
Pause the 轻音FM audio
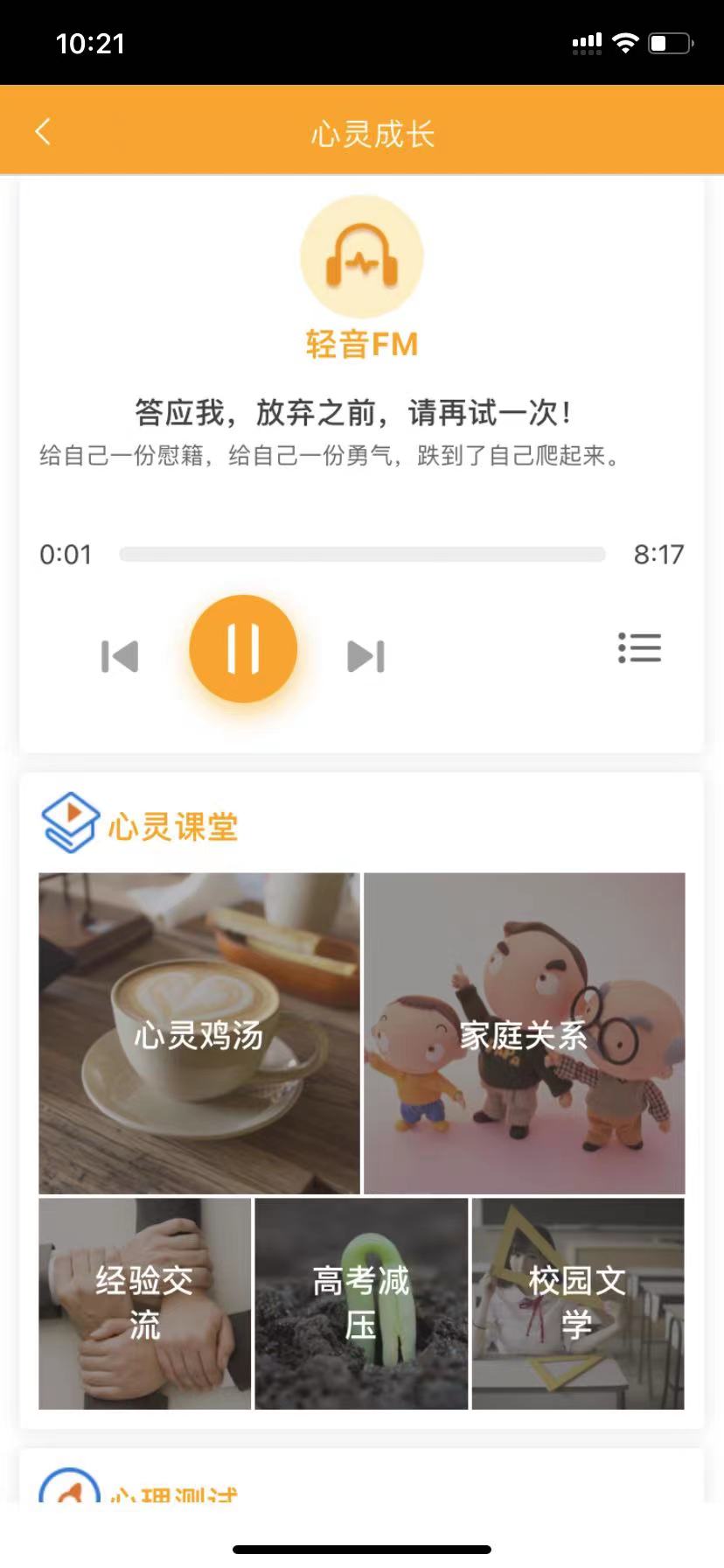pos(243,649)
